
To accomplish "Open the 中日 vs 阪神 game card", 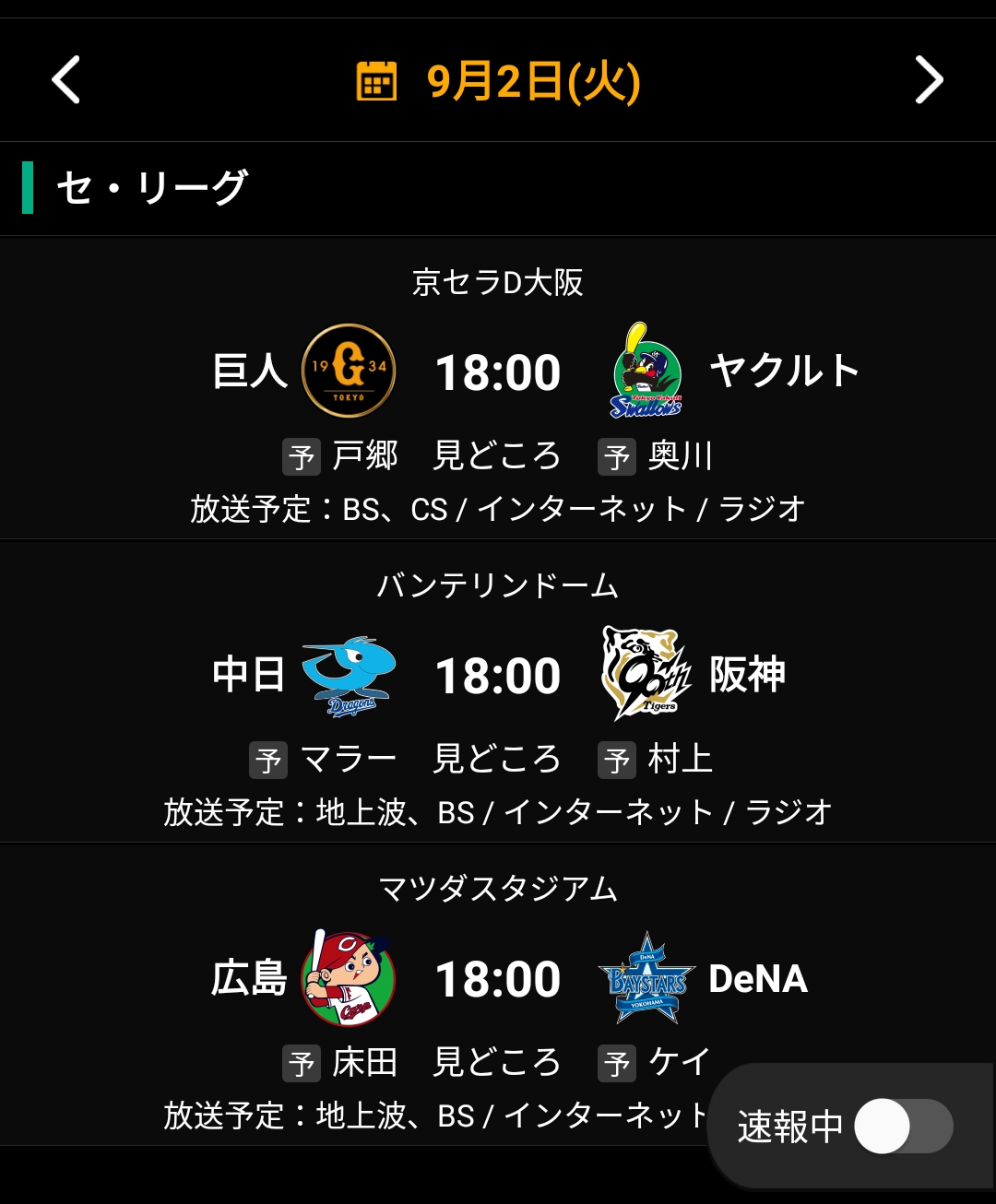I will 498,675.
